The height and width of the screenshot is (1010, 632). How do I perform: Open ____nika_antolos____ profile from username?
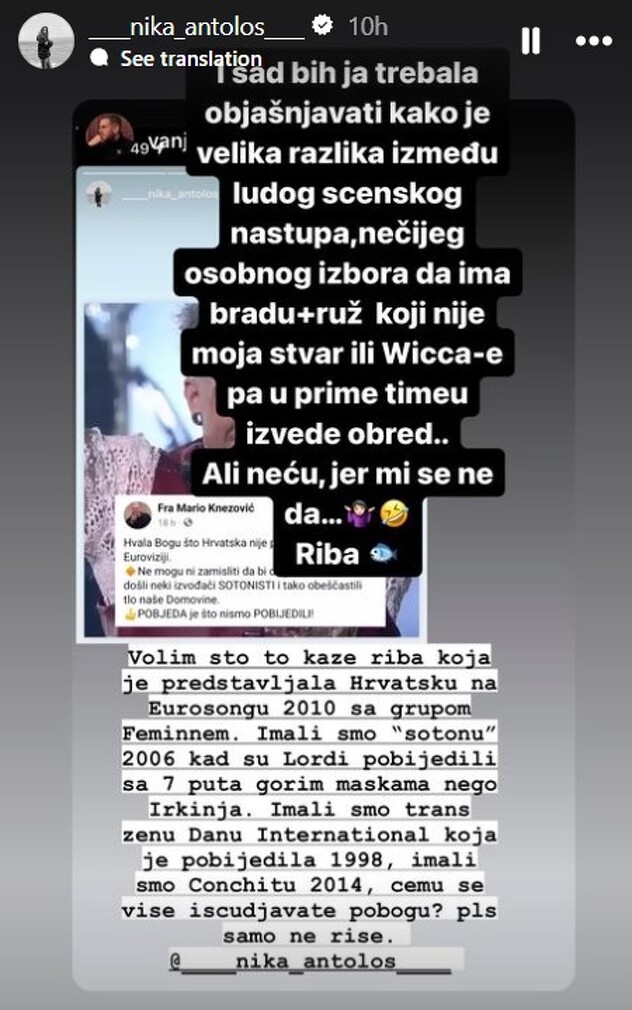pyautogui.click(x=196, y=27)
